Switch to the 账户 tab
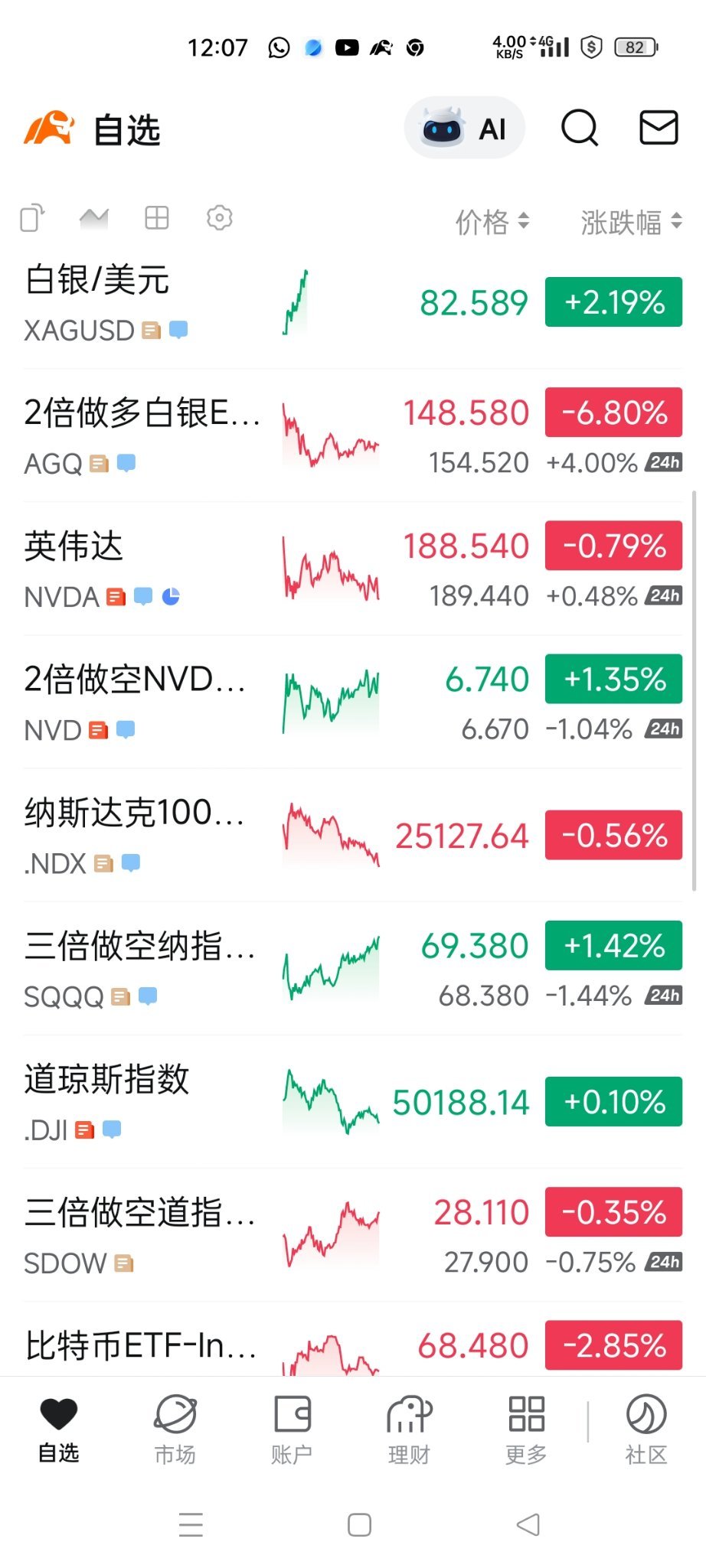Viewport: 706px width, 1568px height. (292, 1429)
